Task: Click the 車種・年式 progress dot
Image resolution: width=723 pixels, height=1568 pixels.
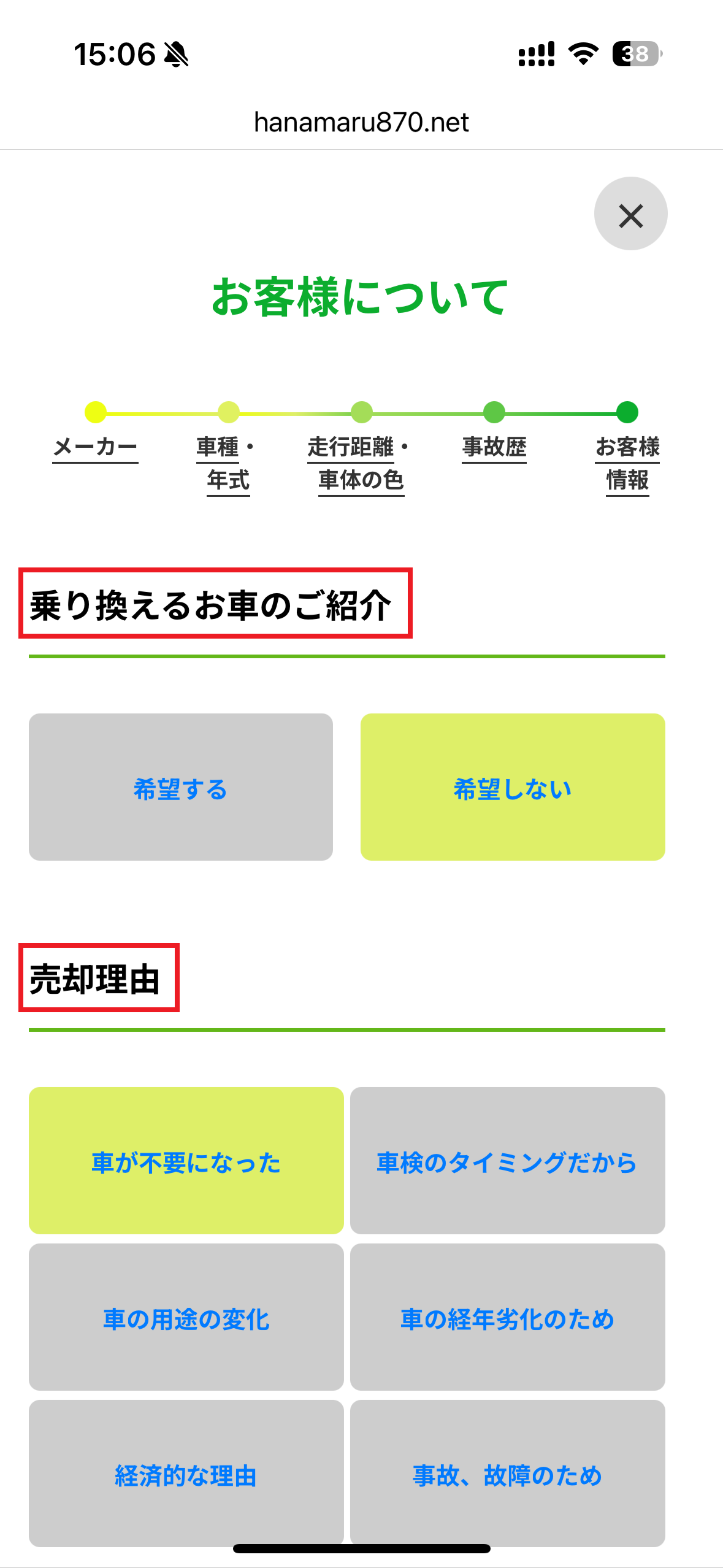Action: (x=228, y=412)
